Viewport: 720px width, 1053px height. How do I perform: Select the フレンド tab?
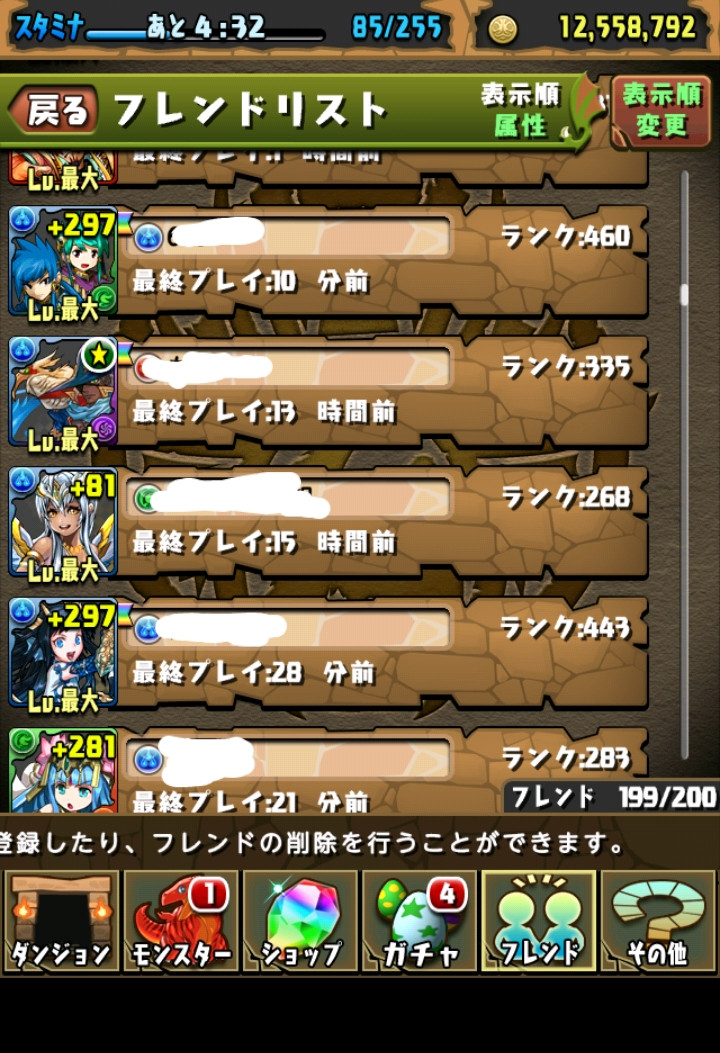(539, 922)
